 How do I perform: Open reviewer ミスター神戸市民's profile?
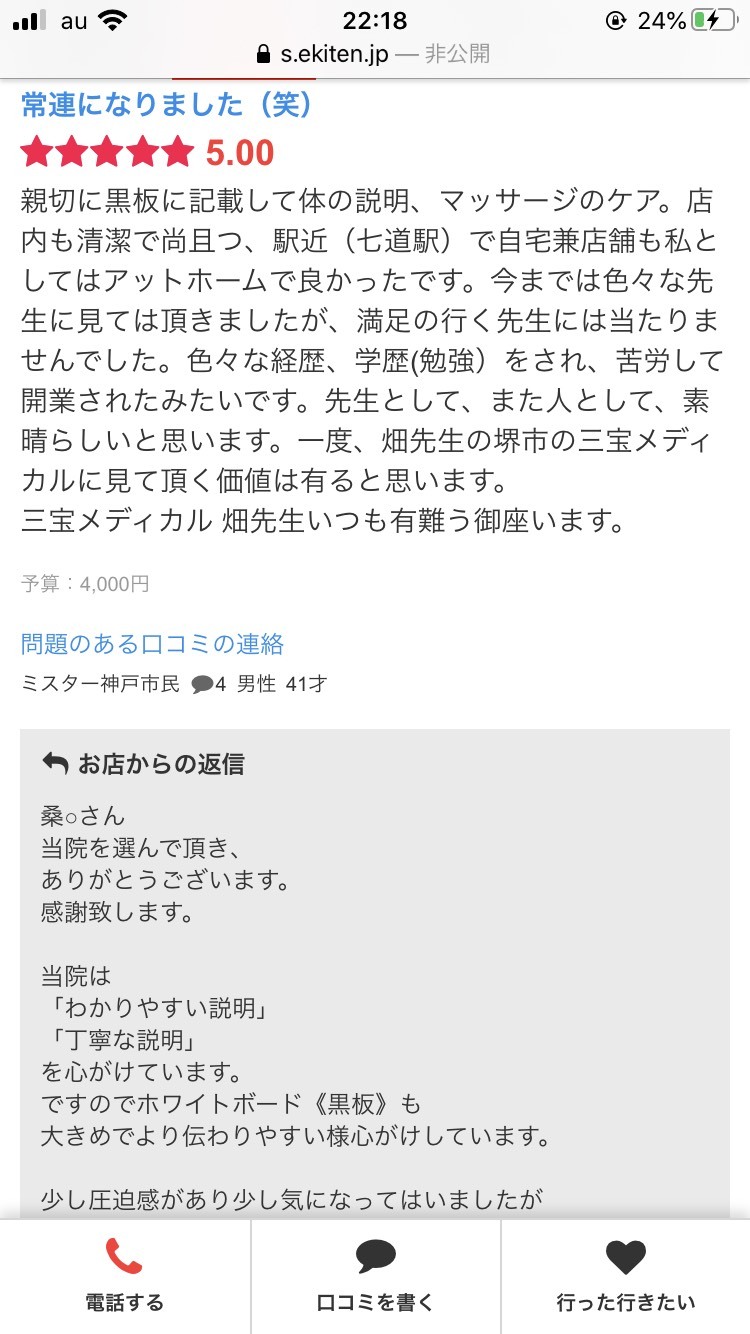(100, 684)
